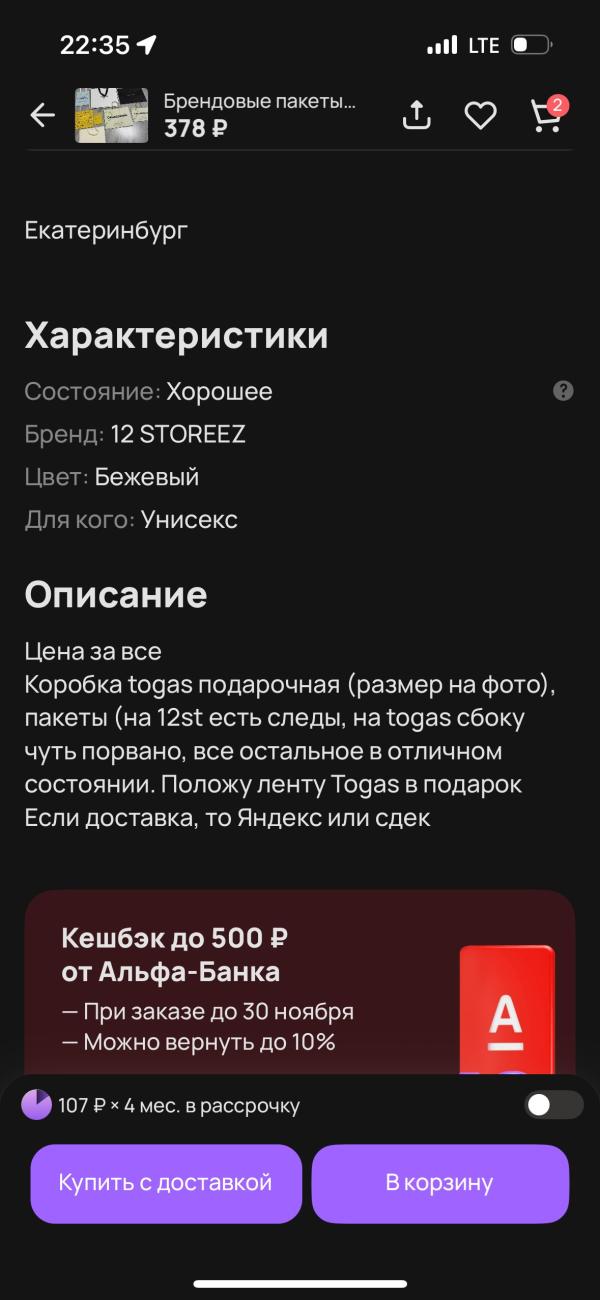Add listing to favorites with heart icon
Image resolution: width=600 pixels, height=1300 pixels.
click(x=480, y=116)
